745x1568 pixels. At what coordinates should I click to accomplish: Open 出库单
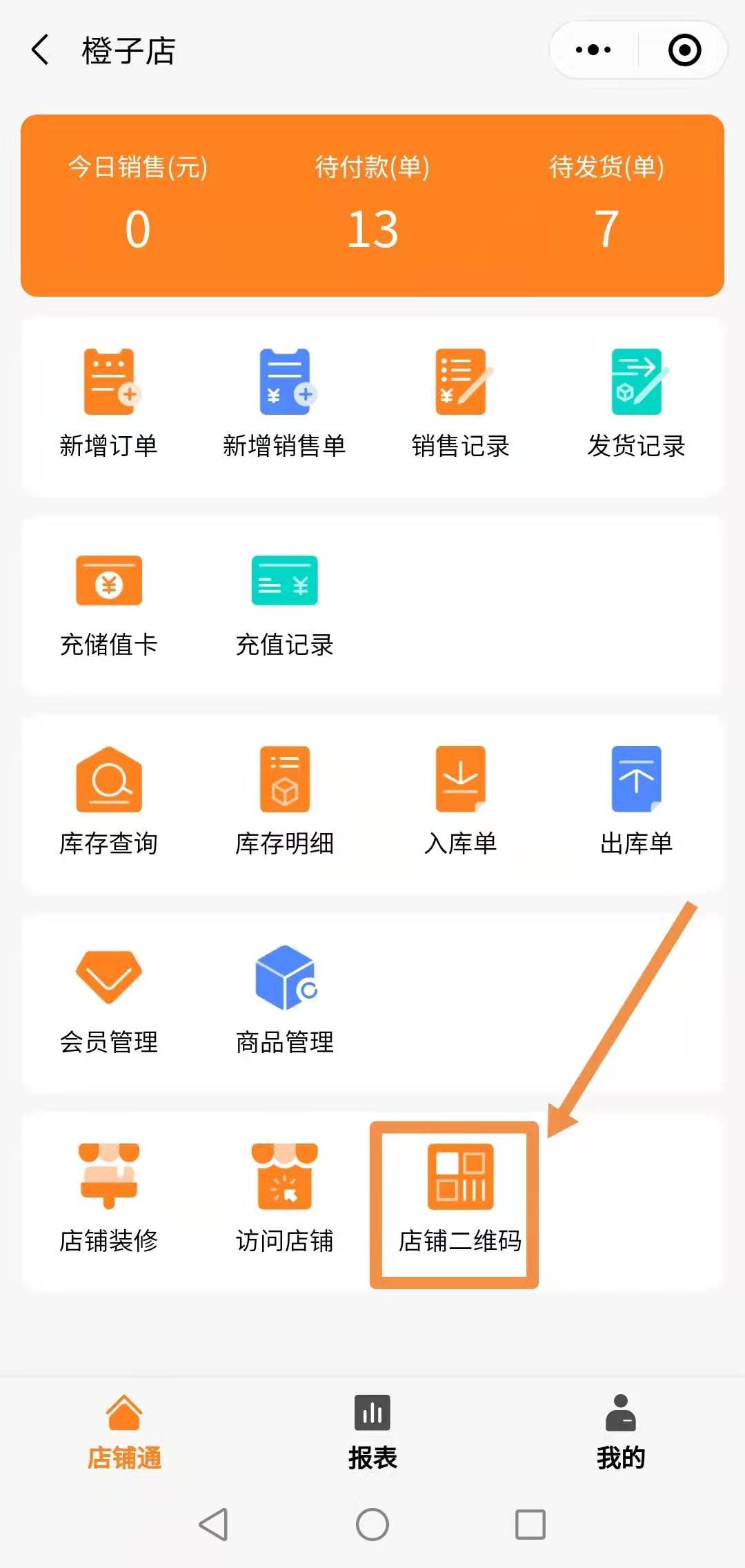click(636, 802)
